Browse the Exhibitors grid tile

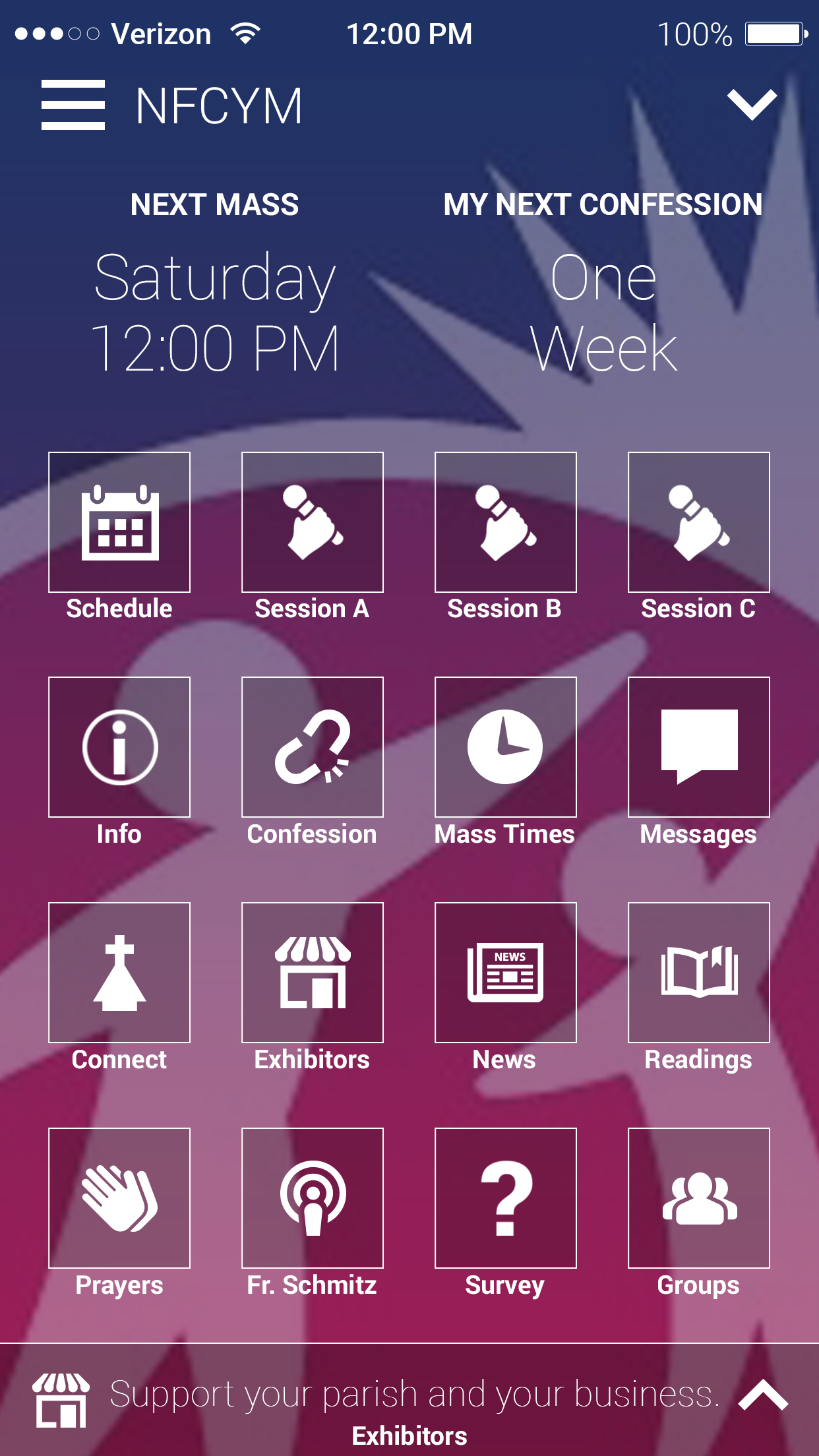coord(313,973)
